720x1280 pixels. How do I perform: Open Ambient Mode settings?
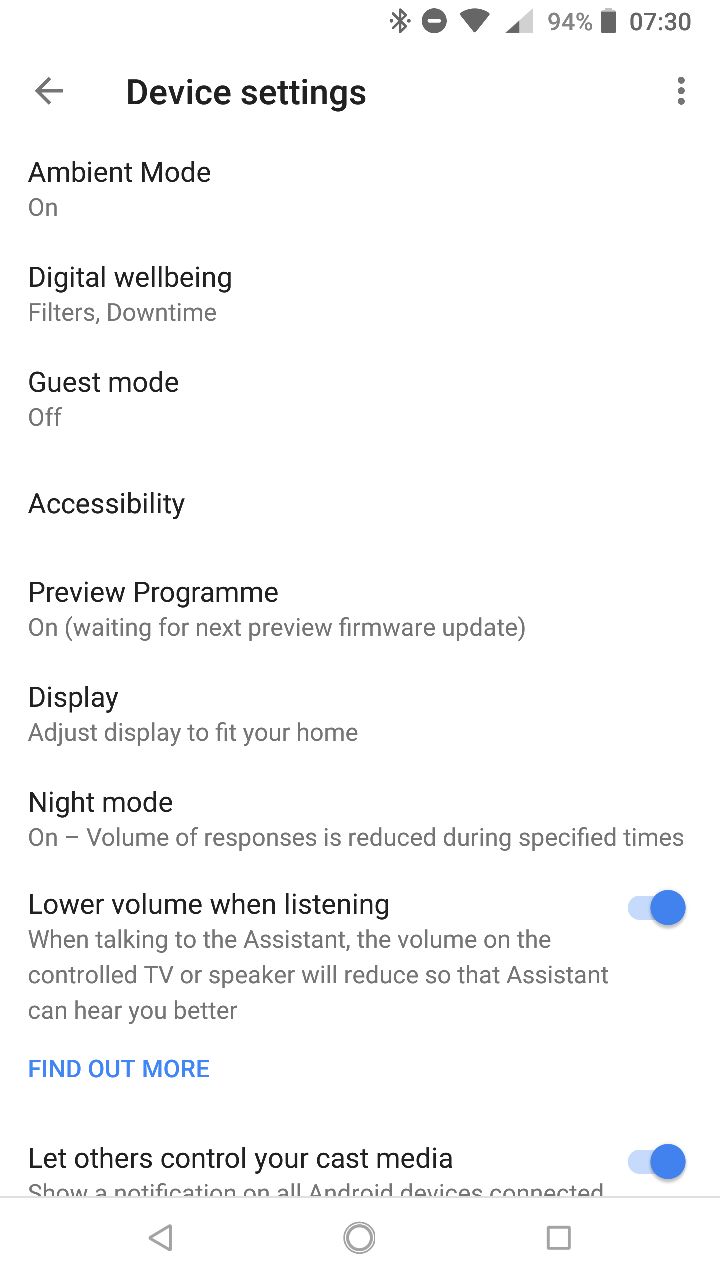click(360, 189)
